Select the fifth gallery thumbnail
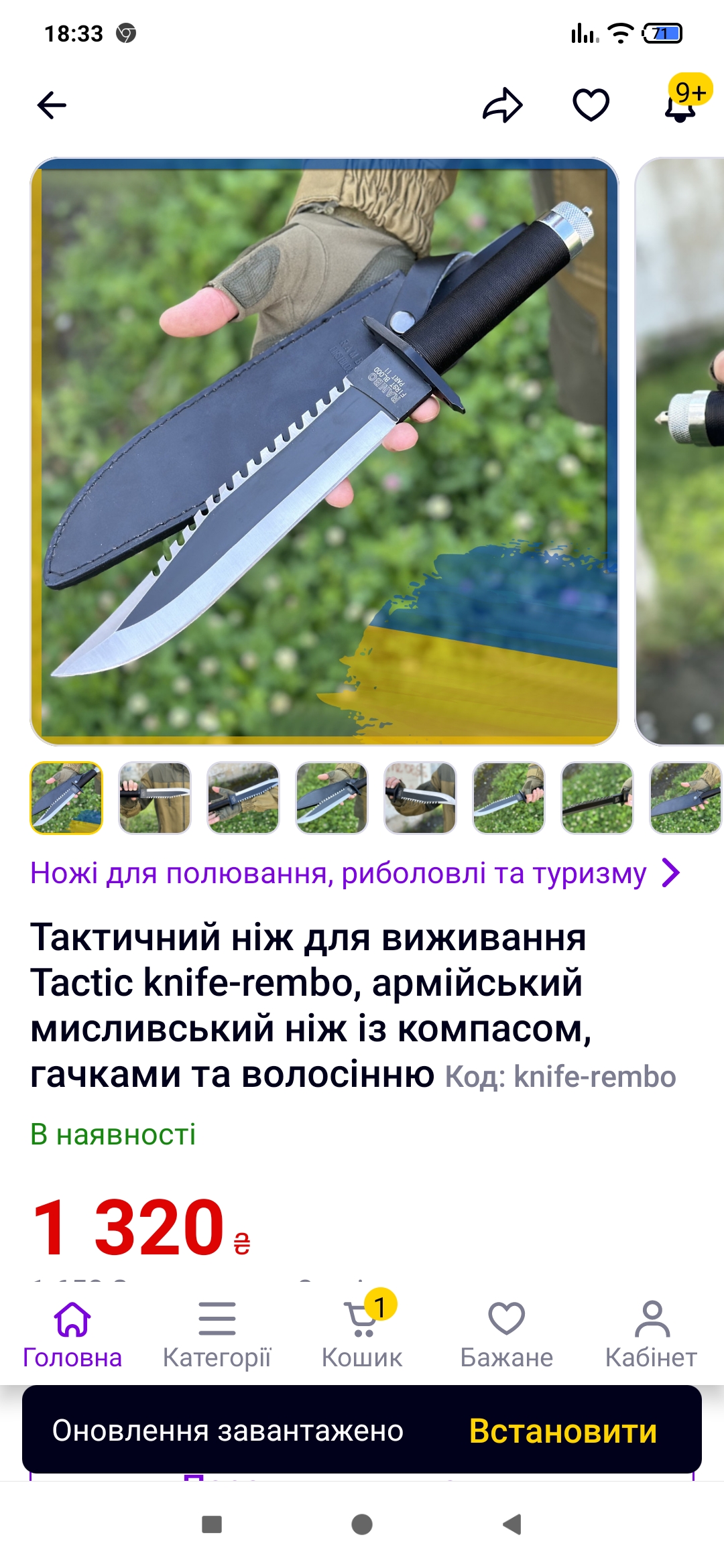Viewport: 724px width, 1568px height. 420,797
